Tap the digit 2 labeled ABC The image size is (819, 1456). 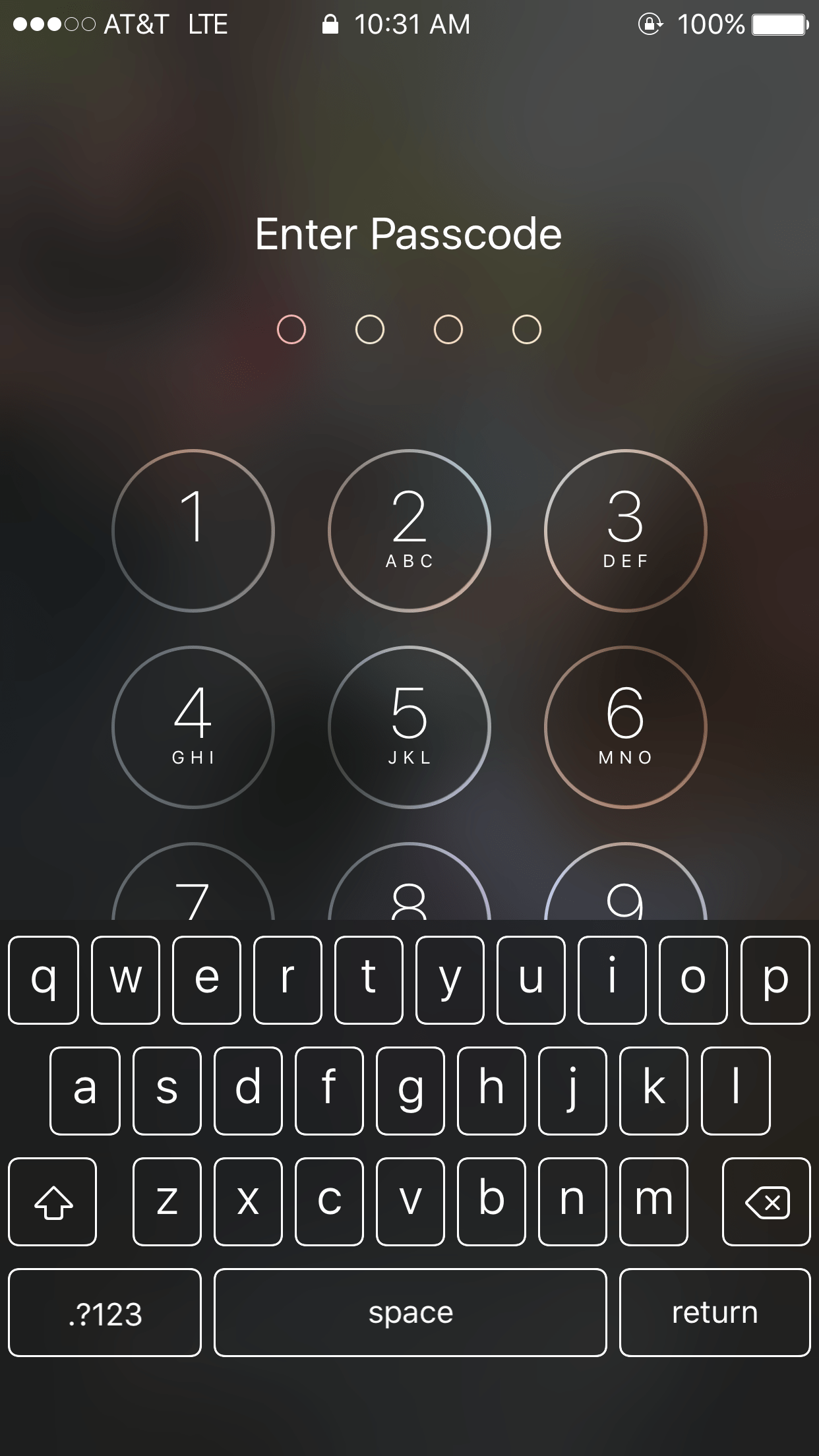point(409,531)
